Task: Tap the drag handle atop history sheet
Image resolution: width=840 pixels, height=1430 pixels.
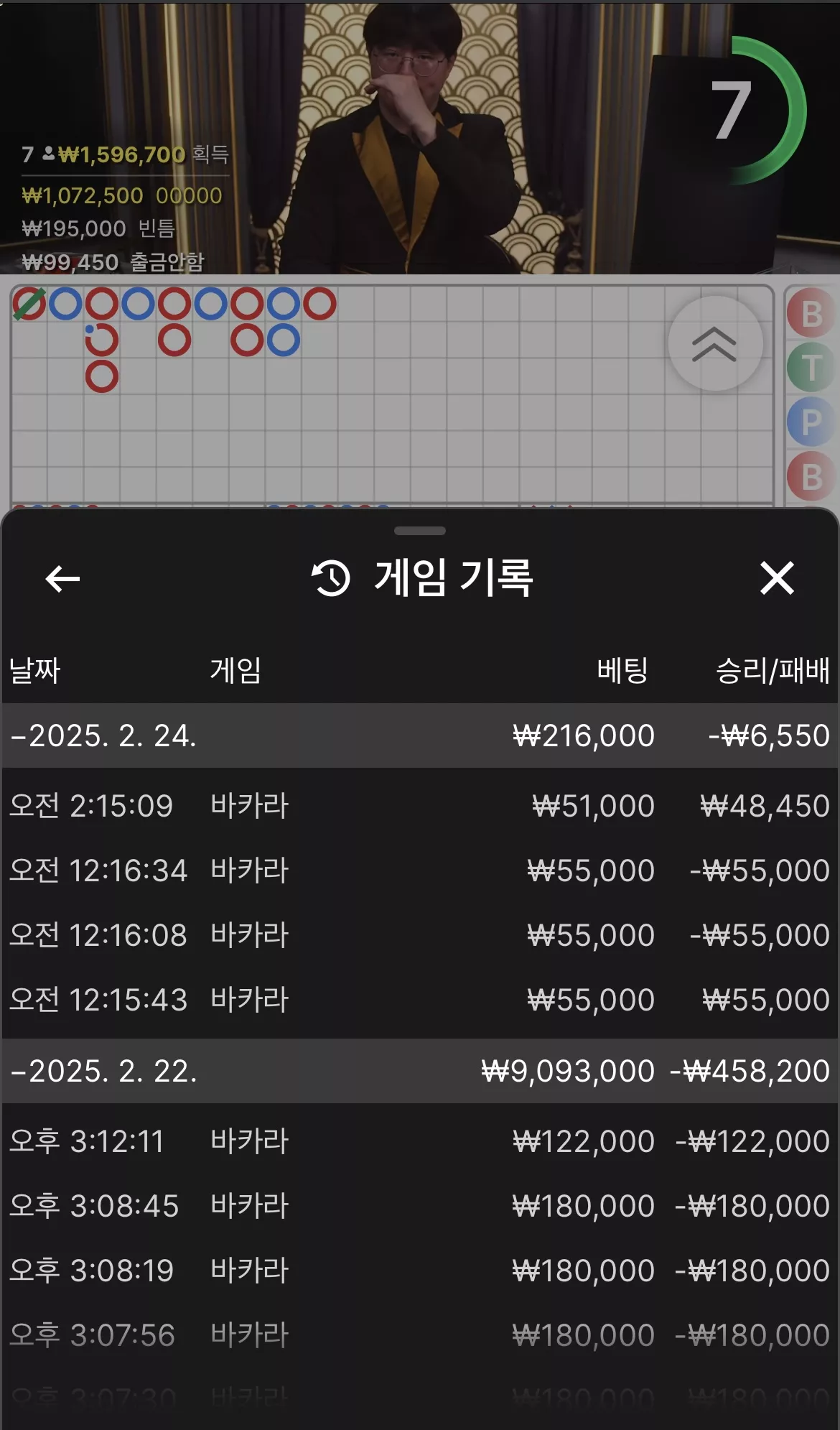Action: point(420,531)
